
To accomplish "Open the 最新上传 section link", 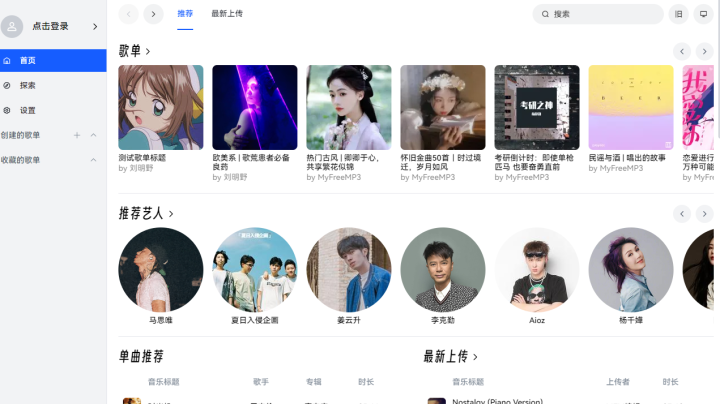I will pyautogui.click(x=450, y=357).
